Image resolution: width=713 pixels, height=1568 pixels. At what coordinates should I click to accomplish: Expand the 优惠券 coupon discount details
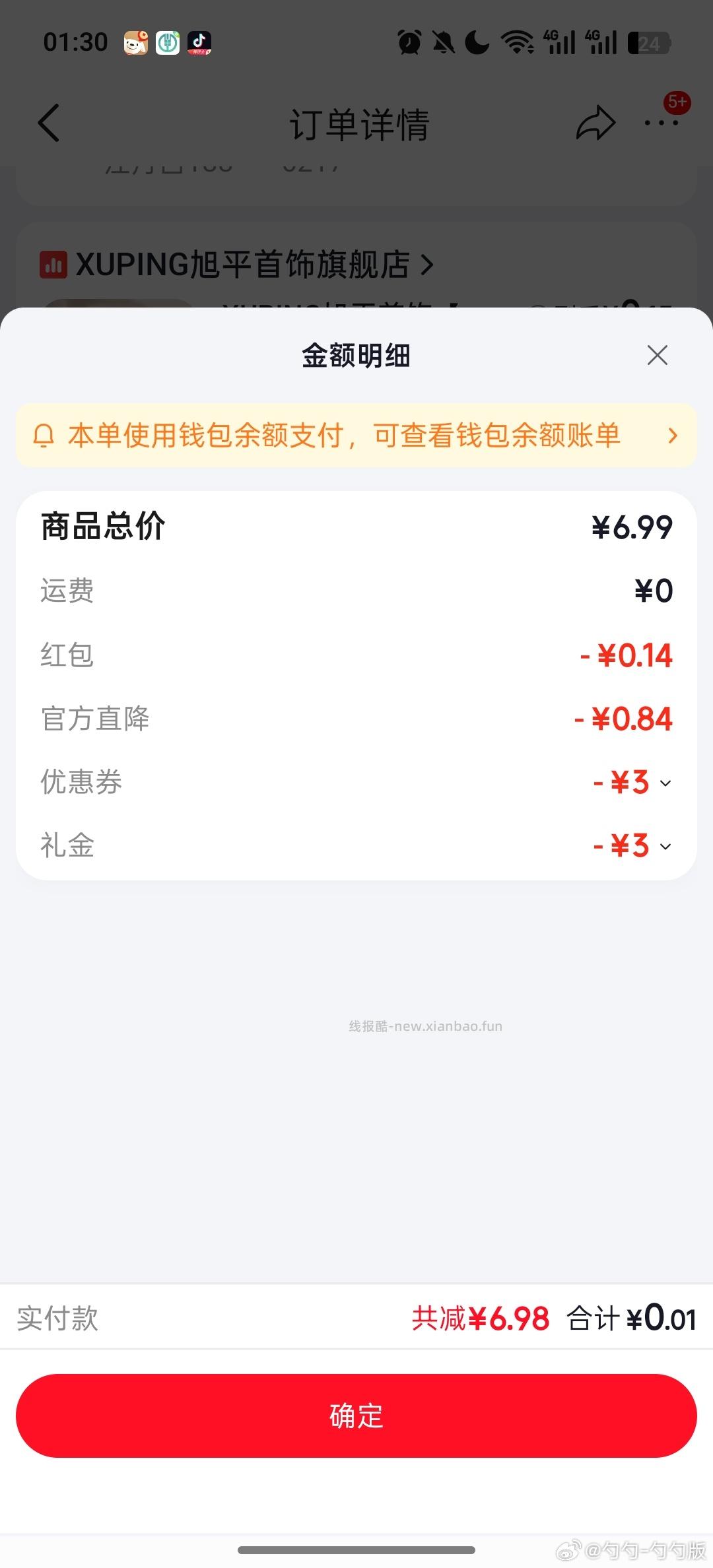(x=664, y=783)
